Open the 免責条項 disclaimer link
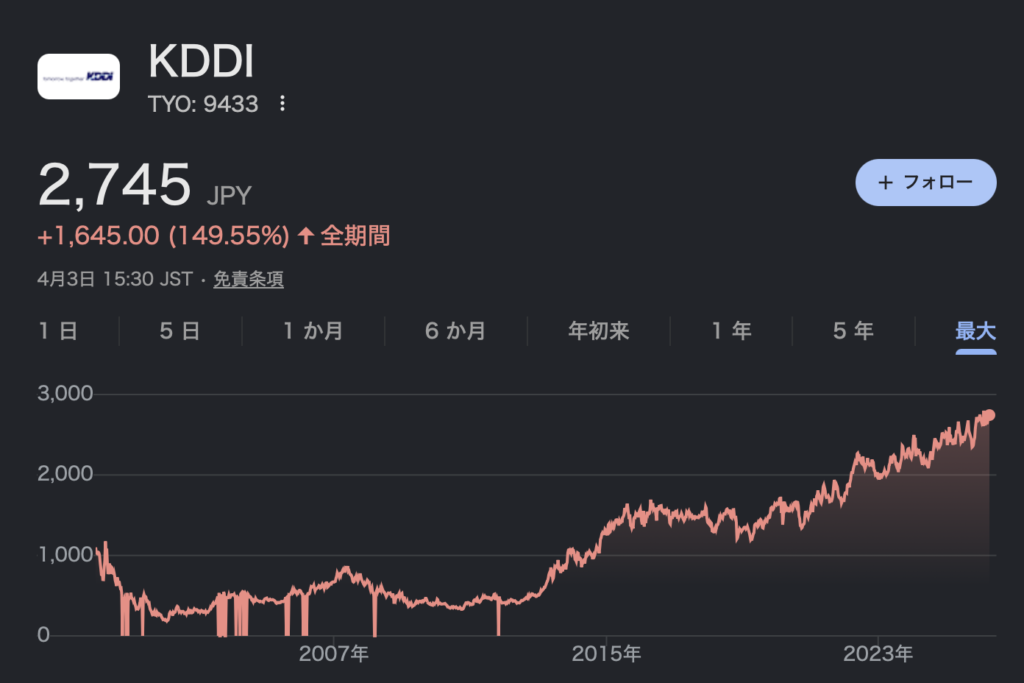 248,280
